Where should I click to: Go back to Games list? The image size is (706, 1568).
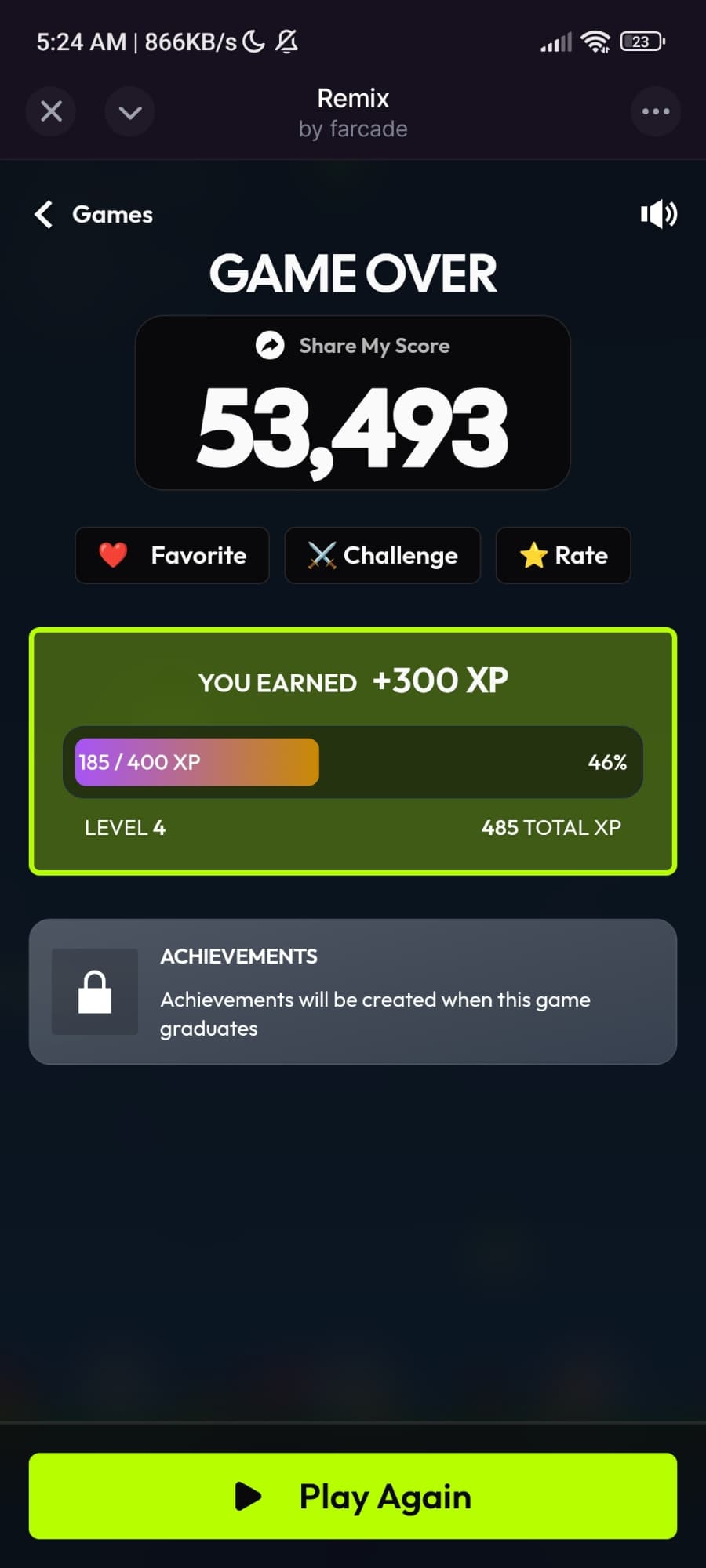(x=94, y=214)
